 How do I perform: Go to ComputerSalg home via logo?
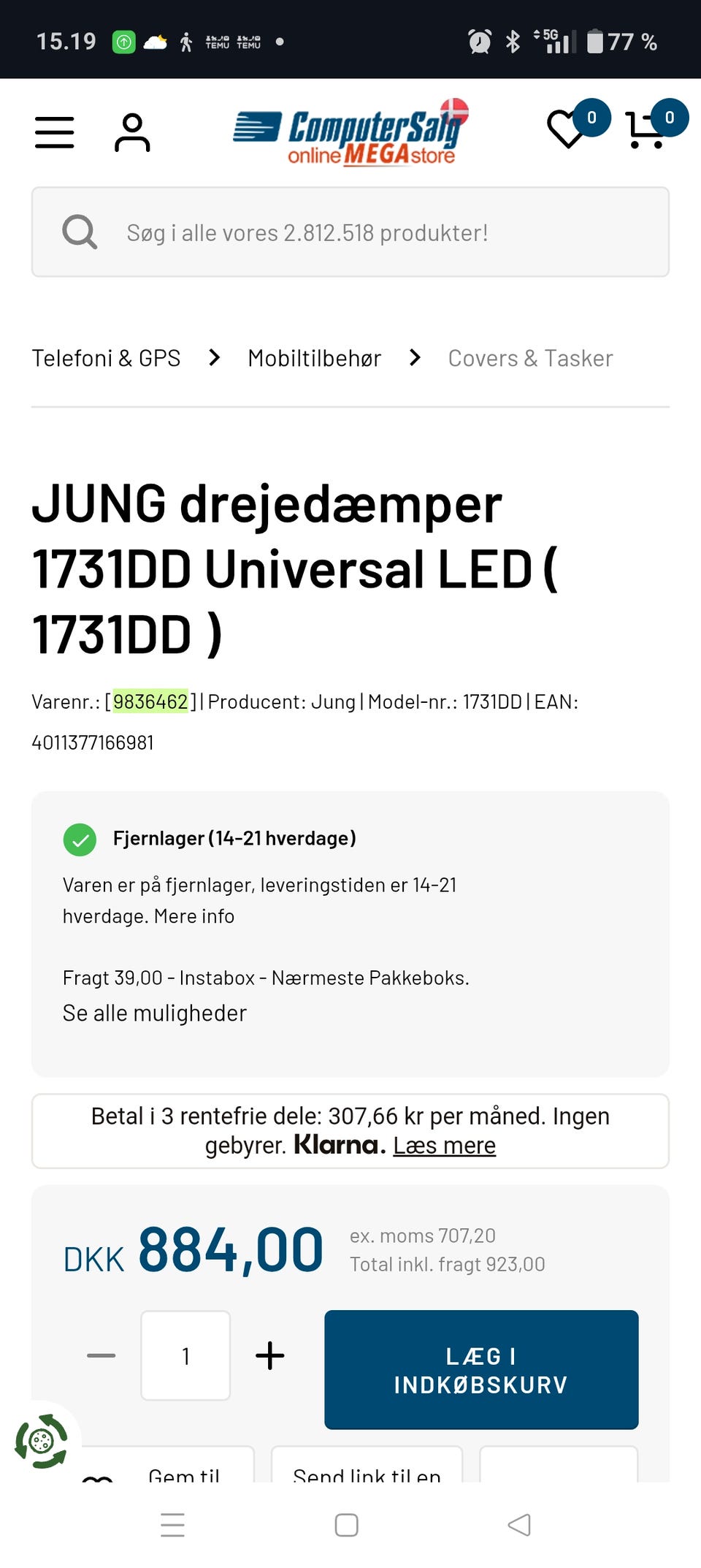350,132
